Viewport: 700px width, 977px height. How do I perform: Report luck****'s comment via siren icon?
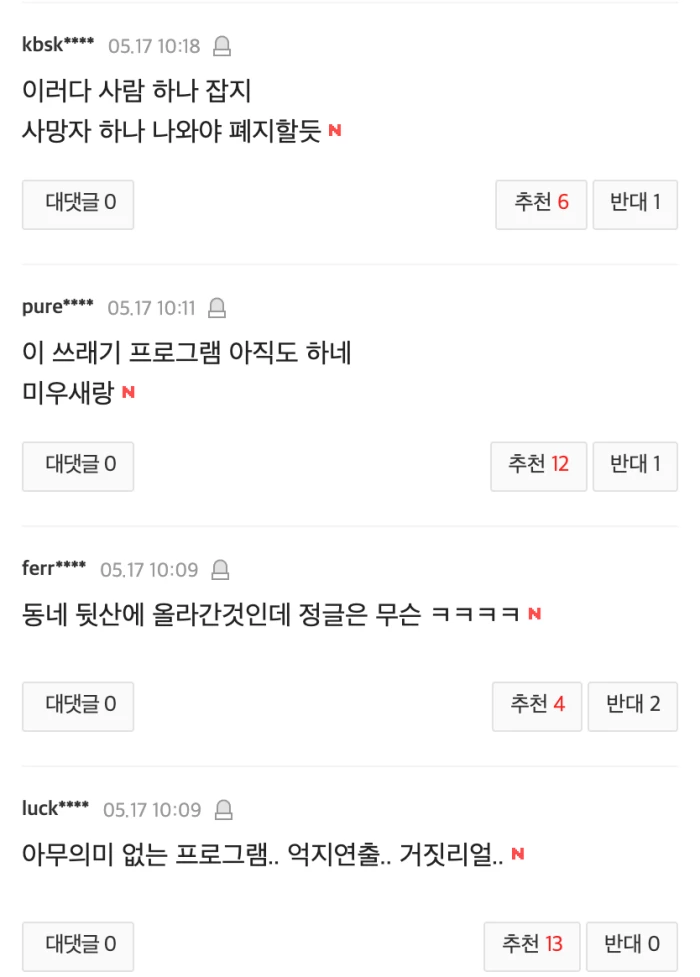click(x=224, y=809)
